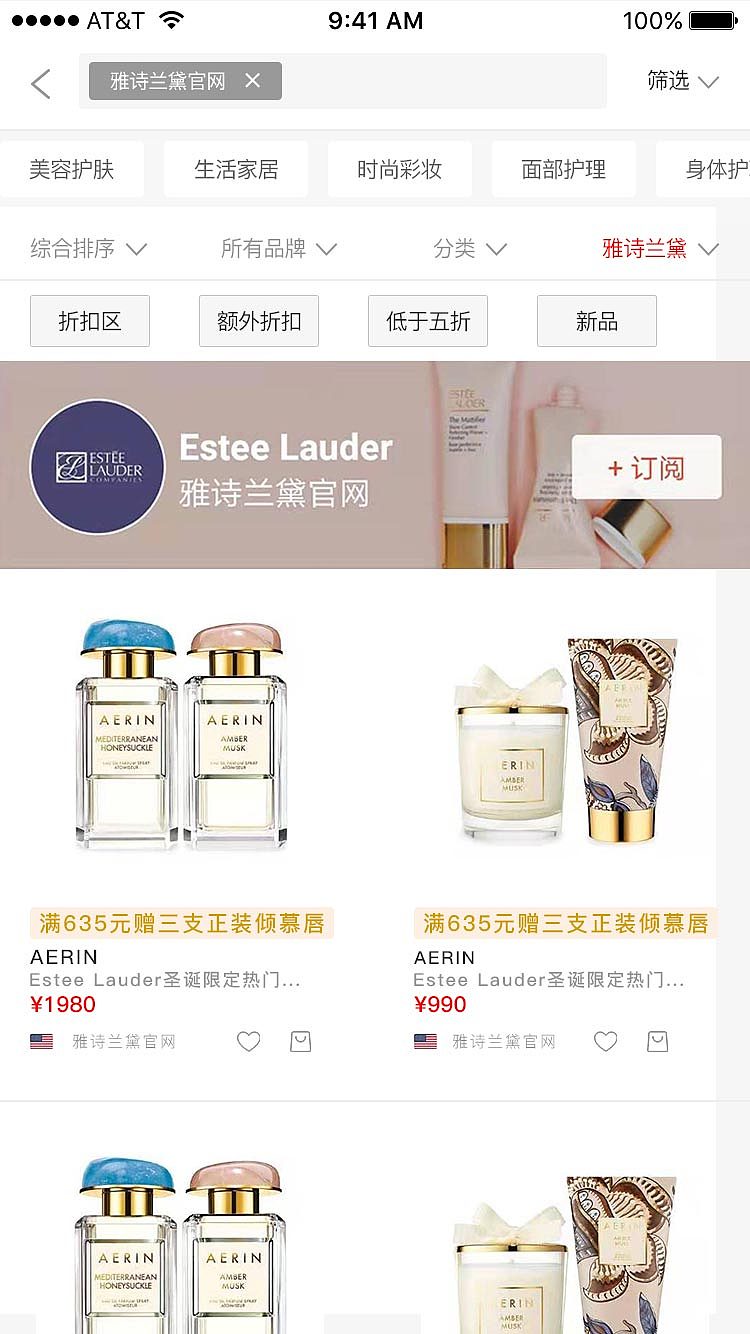
Task: Open the 筛选 filter dropdown
Action: click(x=682, y=82)
